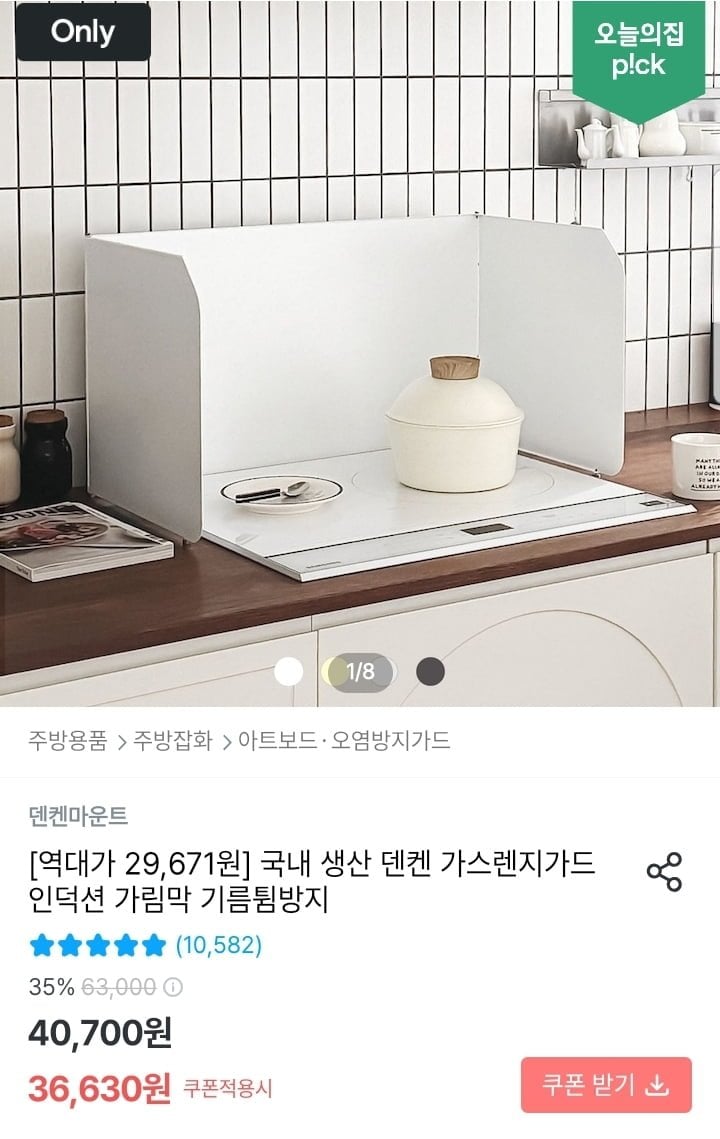Open the 주방용품 category breadcrumb
This screenshot has width=720, height=1139.
coord(67,742)
